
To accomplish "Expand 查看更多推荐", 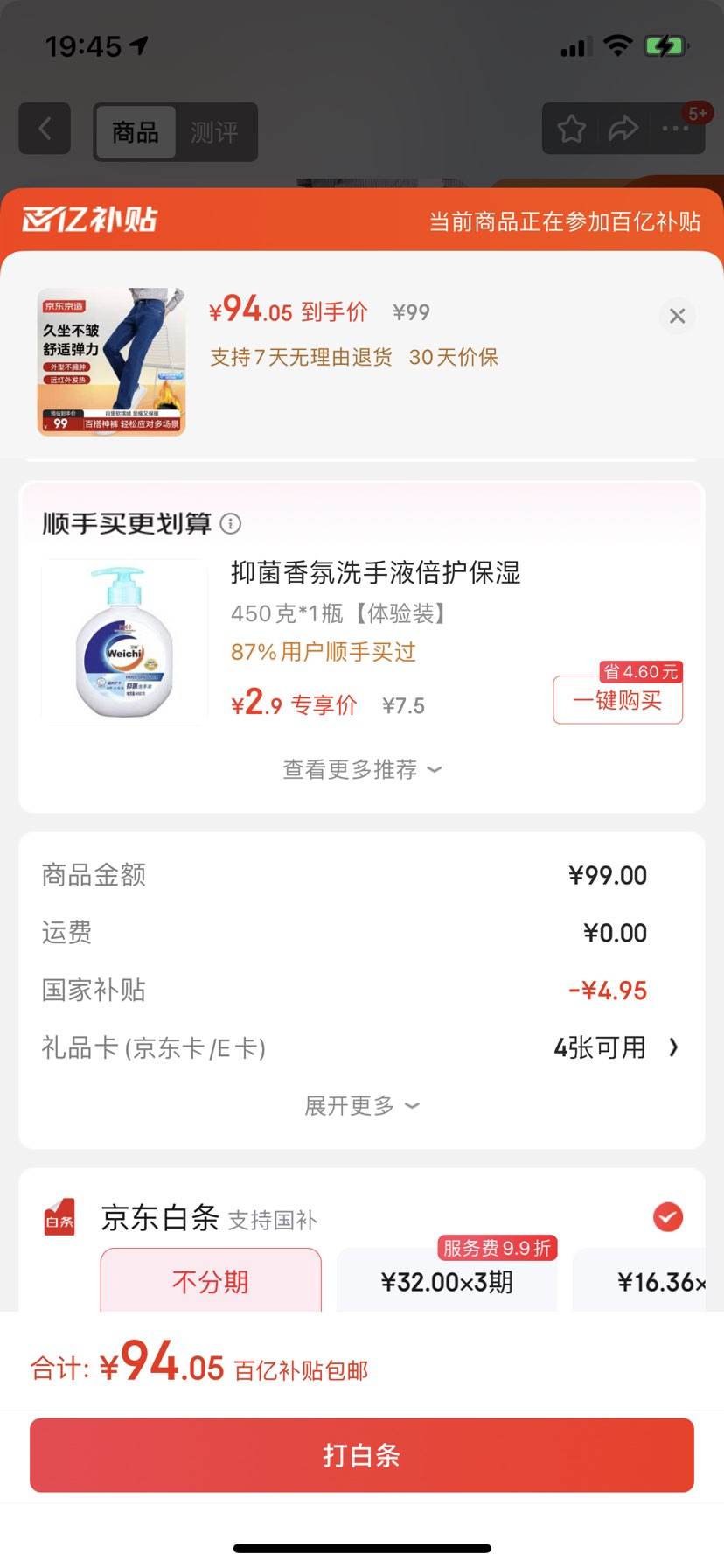I will (361, 770).
